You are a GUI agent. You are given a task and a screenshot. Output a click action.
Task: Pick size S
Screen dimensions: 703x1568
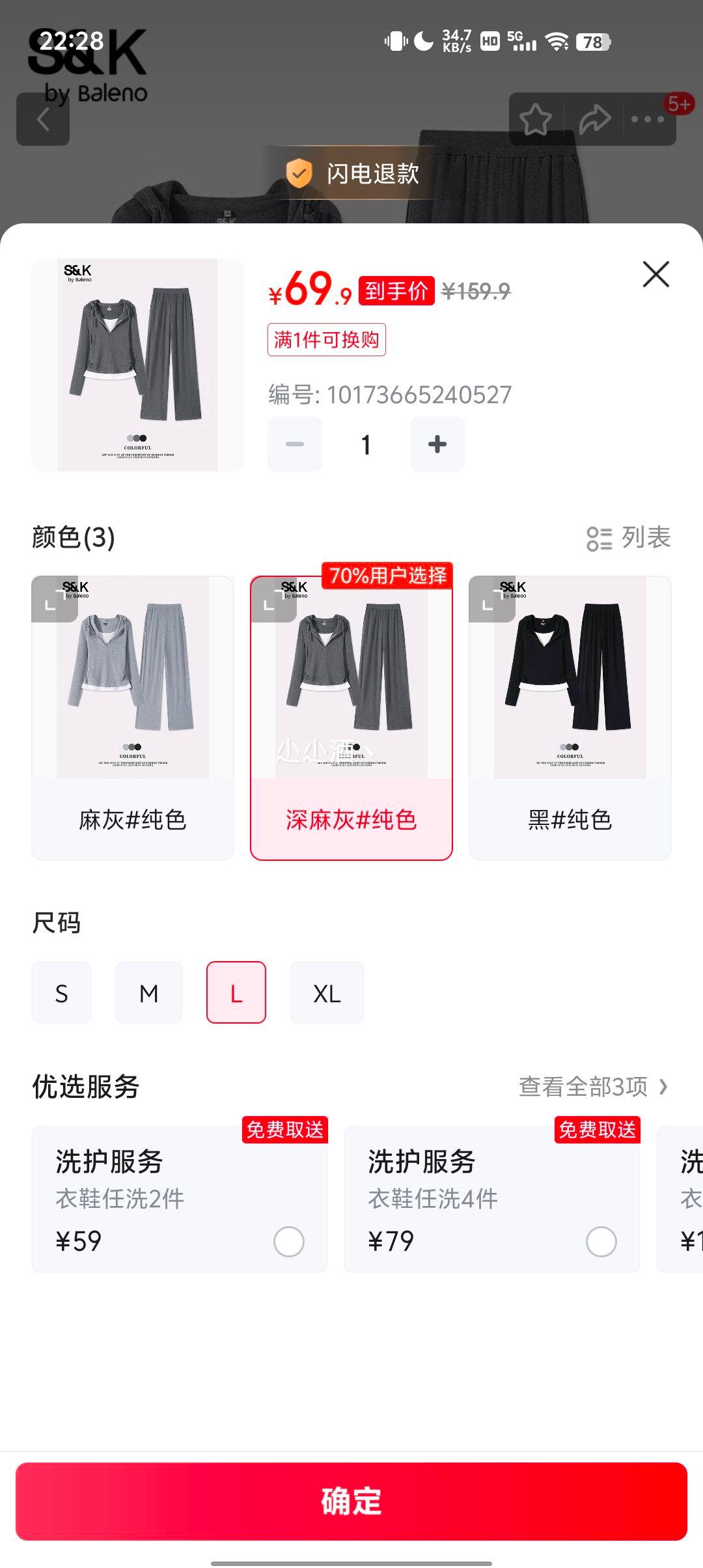click(61, 993)
